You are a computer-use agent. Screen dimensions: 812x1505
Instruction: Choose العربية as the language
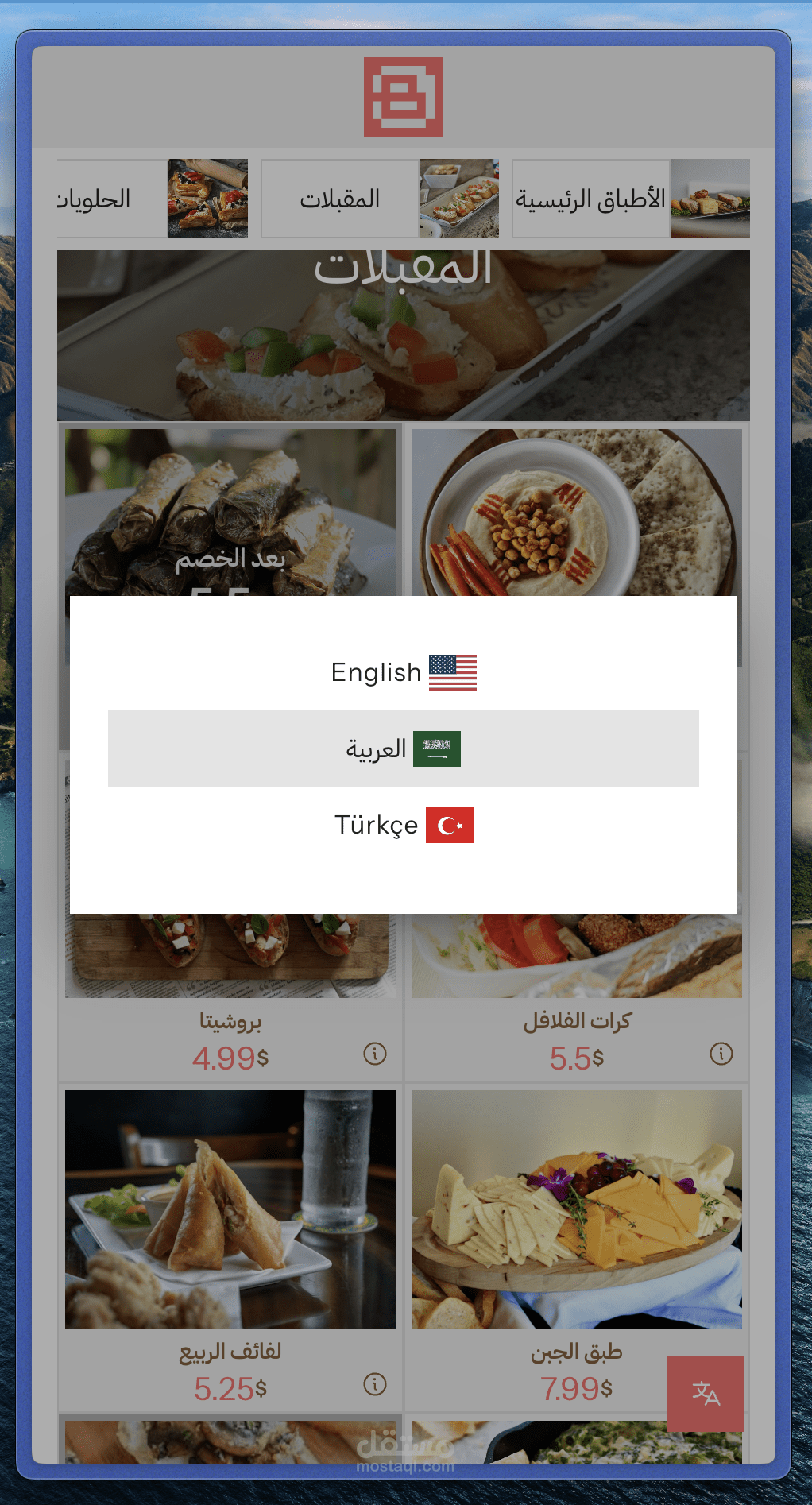pos(404,749)
